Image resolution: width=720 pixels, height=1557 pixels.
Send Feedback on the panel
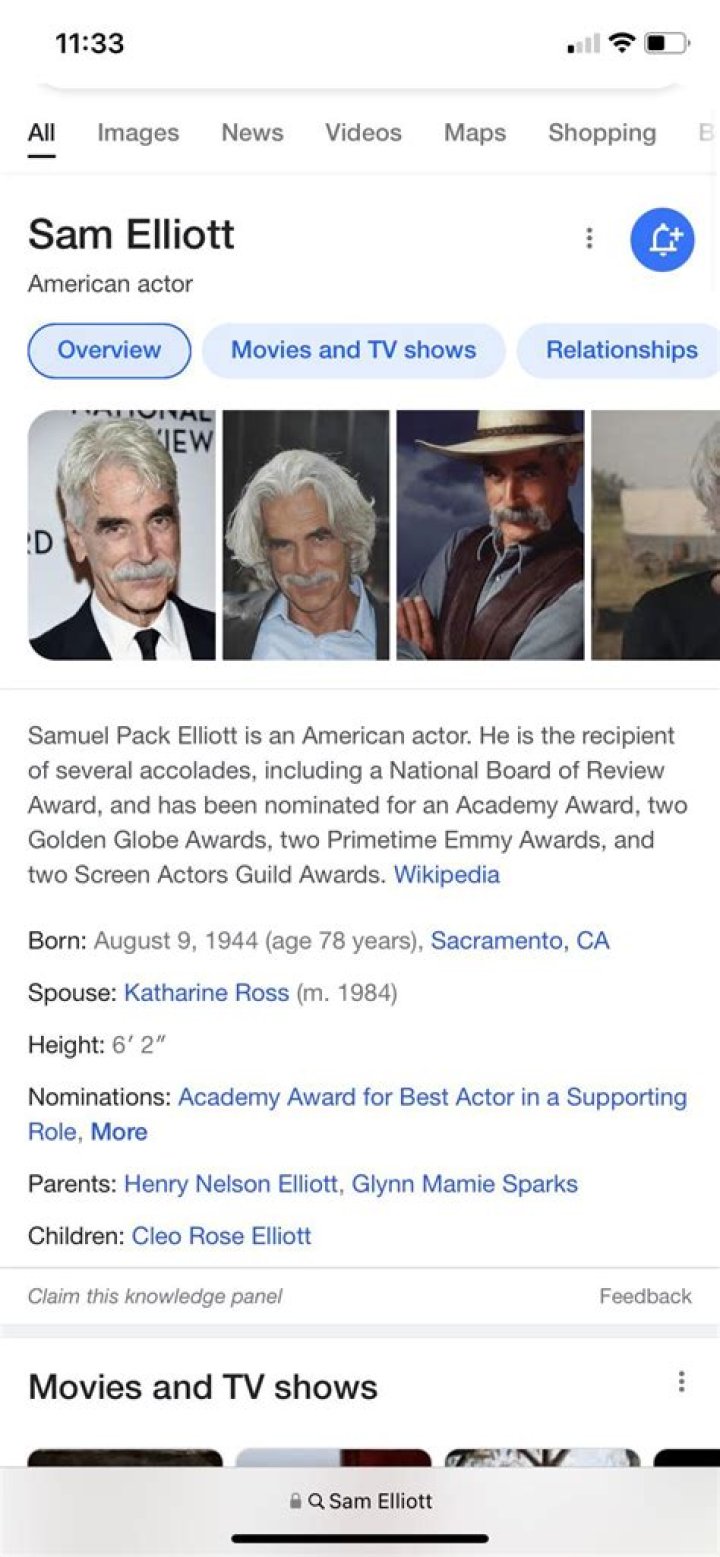[645, 1297]
